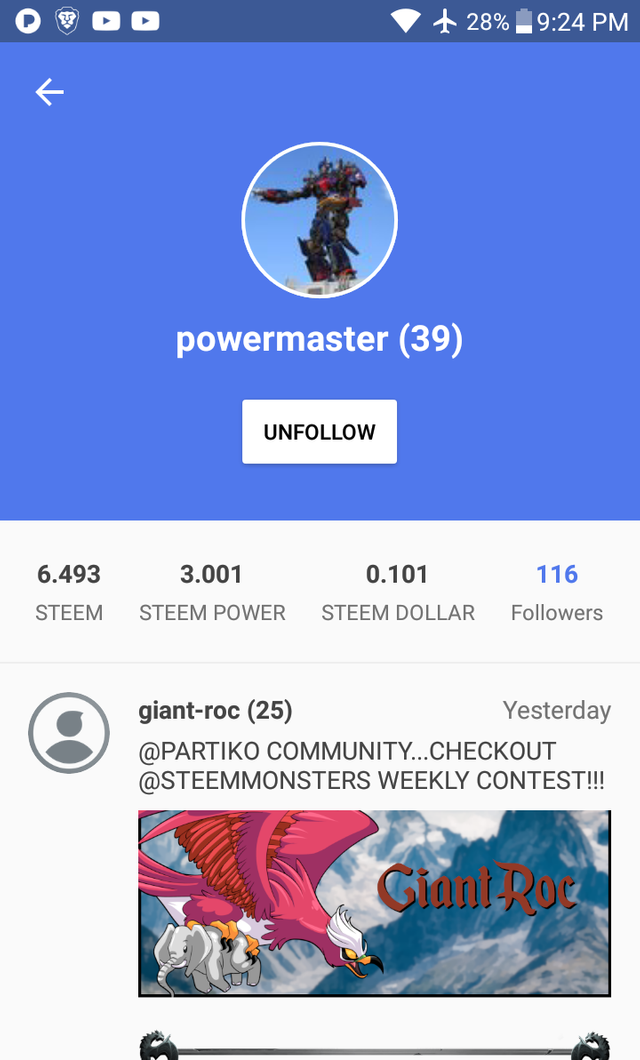View giant-roc (25) author profile
This screenshot has width=640, height=1060.
pyautogui.click(x=215, y=711)
